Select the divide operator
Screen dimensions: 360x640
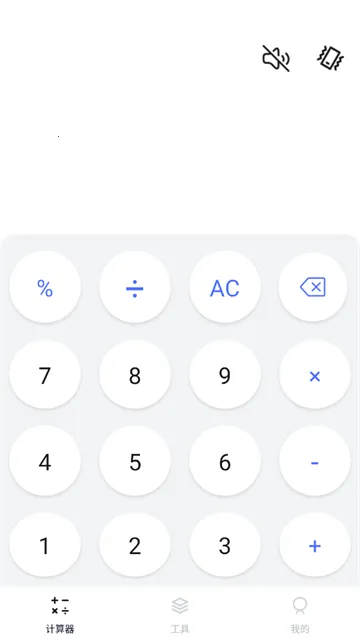point(135,287)
